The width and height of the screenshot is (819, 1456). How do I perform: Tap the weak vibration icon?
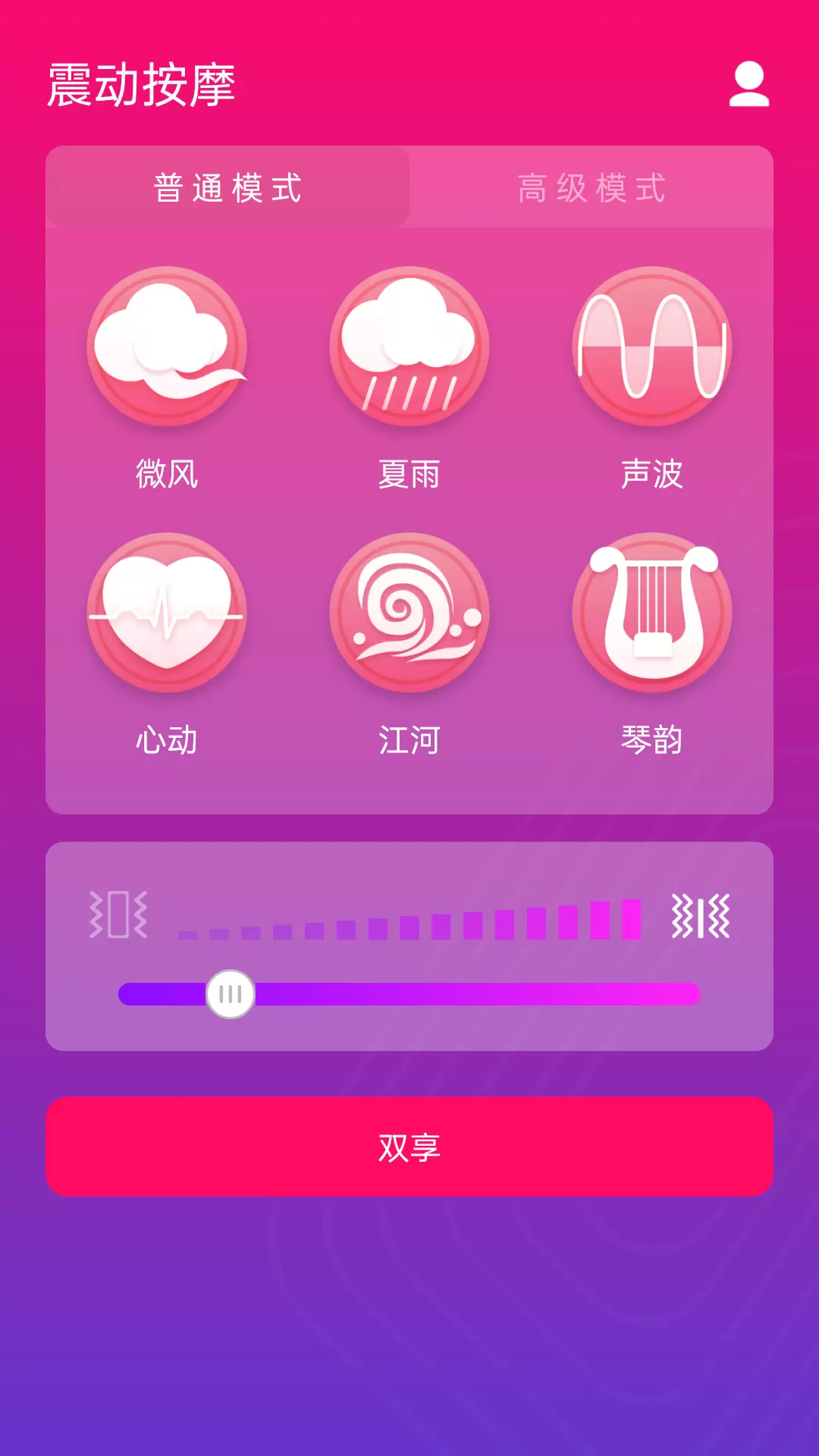(x=118, y=915)
